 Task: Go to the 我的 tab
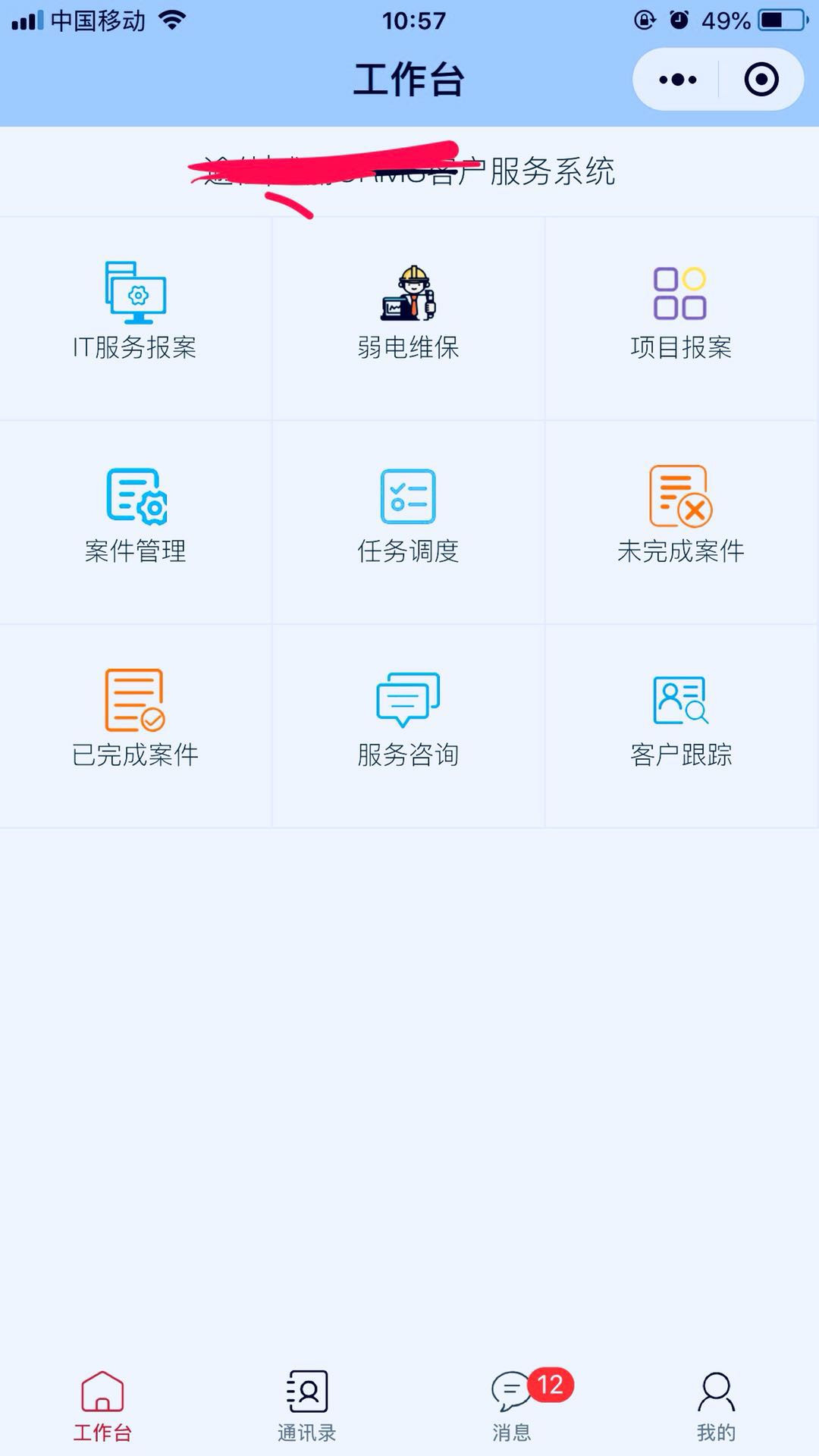pos(716,1406)
